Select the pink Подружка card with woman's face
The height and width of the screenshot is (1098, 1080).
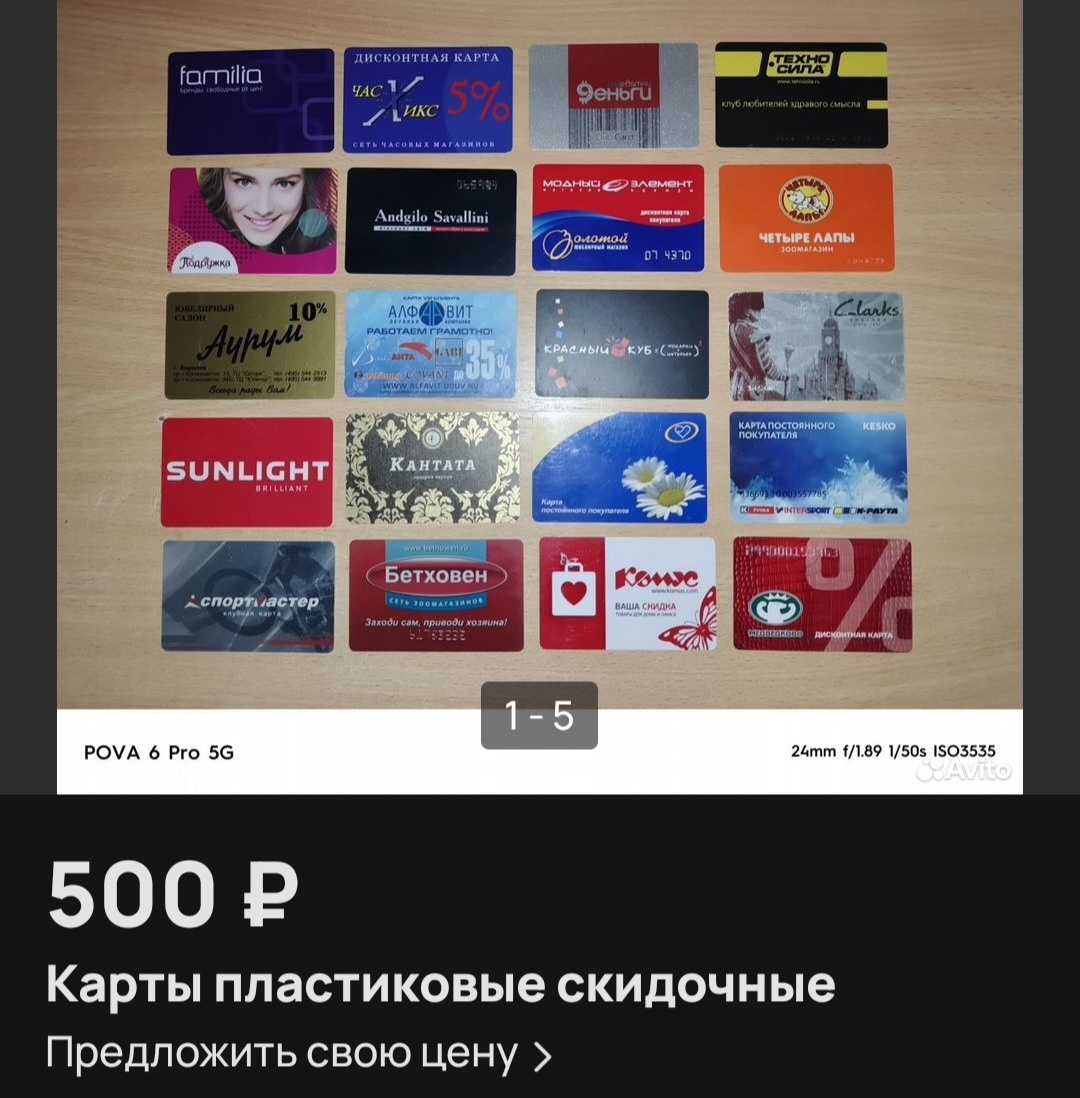[x=250, y=220]
